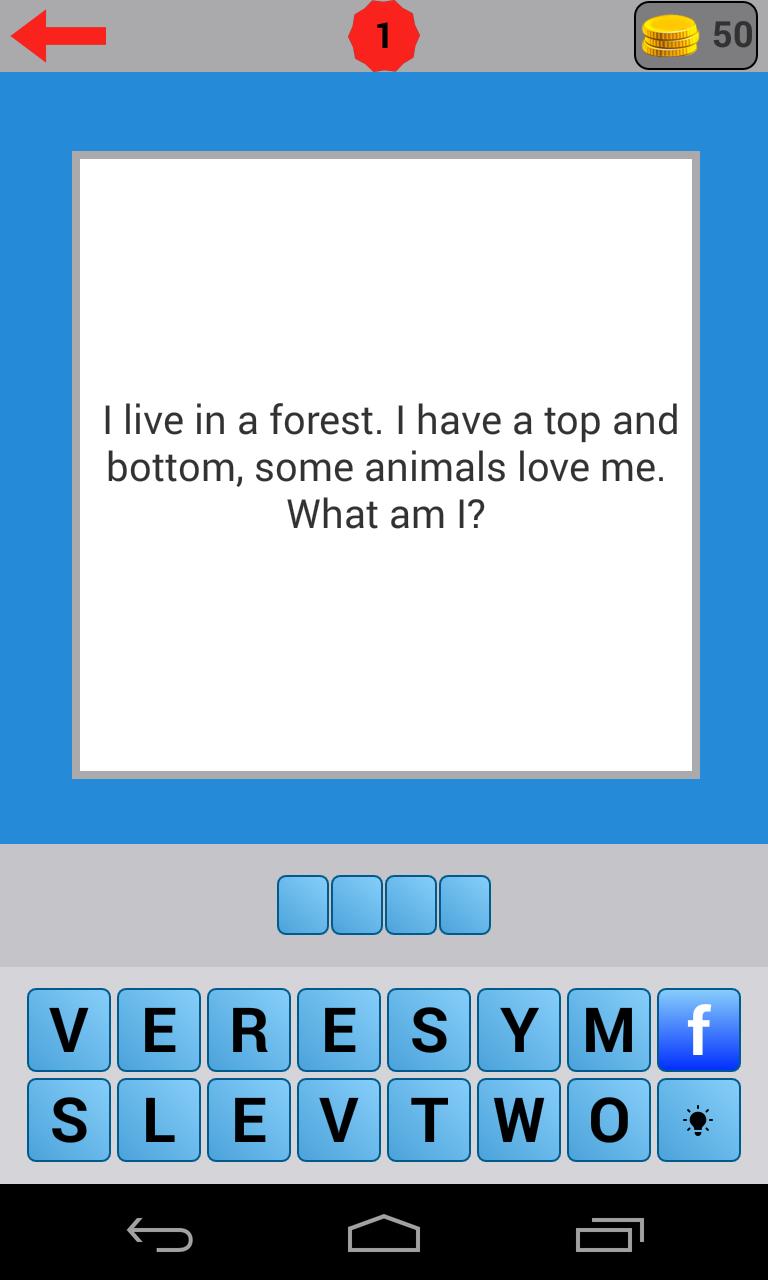Viewport: 768px width, 1280px height.
Task: Open the lightbulb hint
Action: pyautogui.click(x=699, y=1121)
